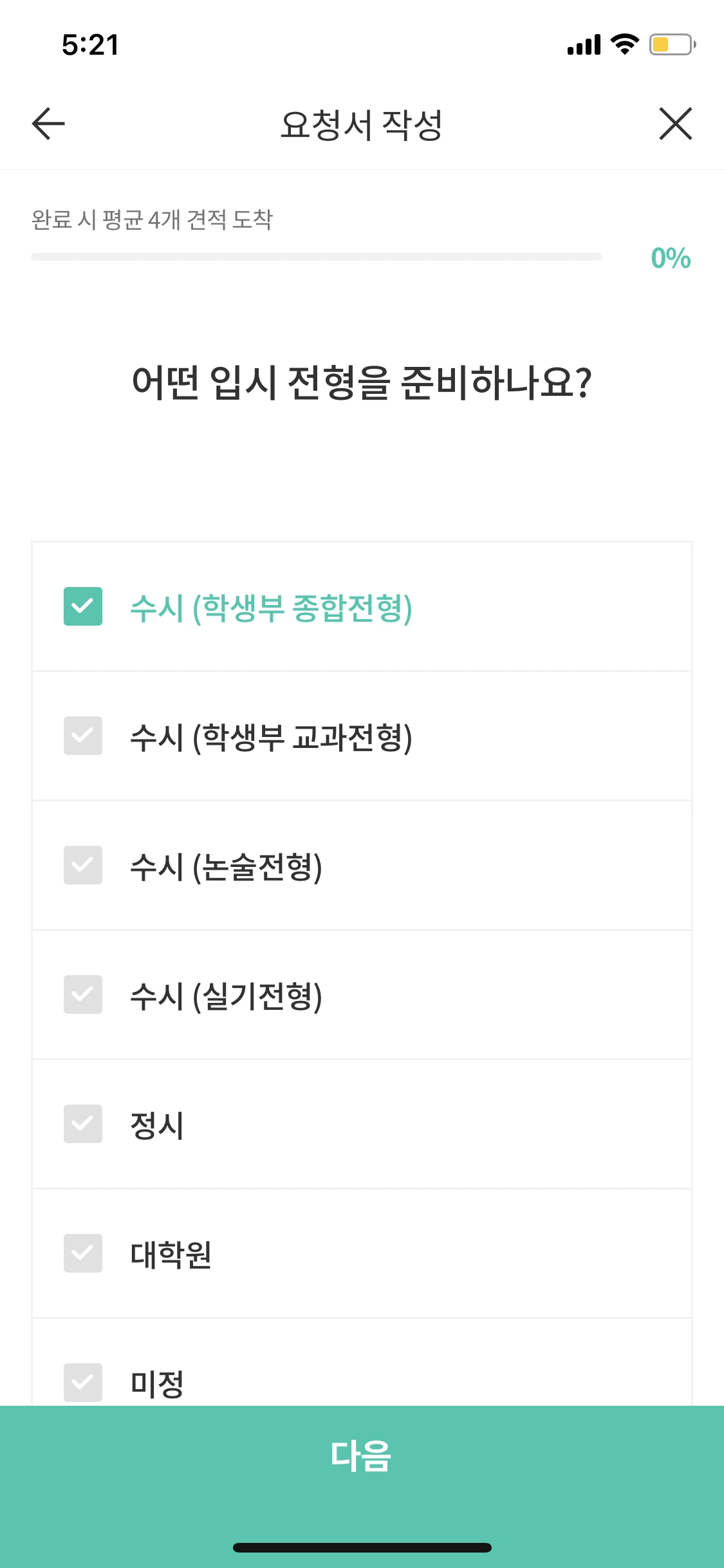Tap the green checkmark on 수시 (학생부 종합전형)
The height and width of the screenshot is (1568, 724).
click(83, 605)
